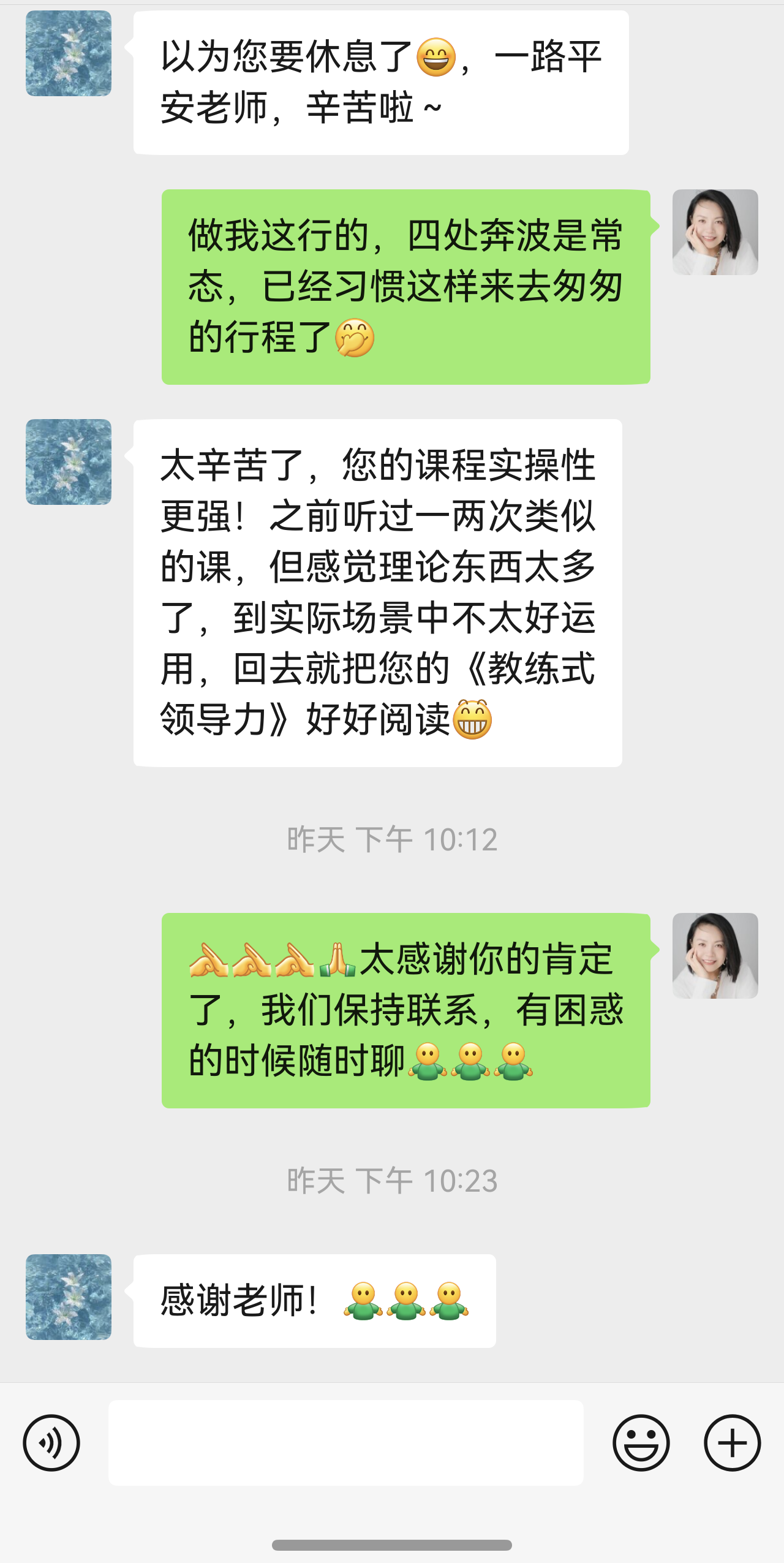Open contact's avatar beside 感谢老师 message

click(x=69, y=1296)
